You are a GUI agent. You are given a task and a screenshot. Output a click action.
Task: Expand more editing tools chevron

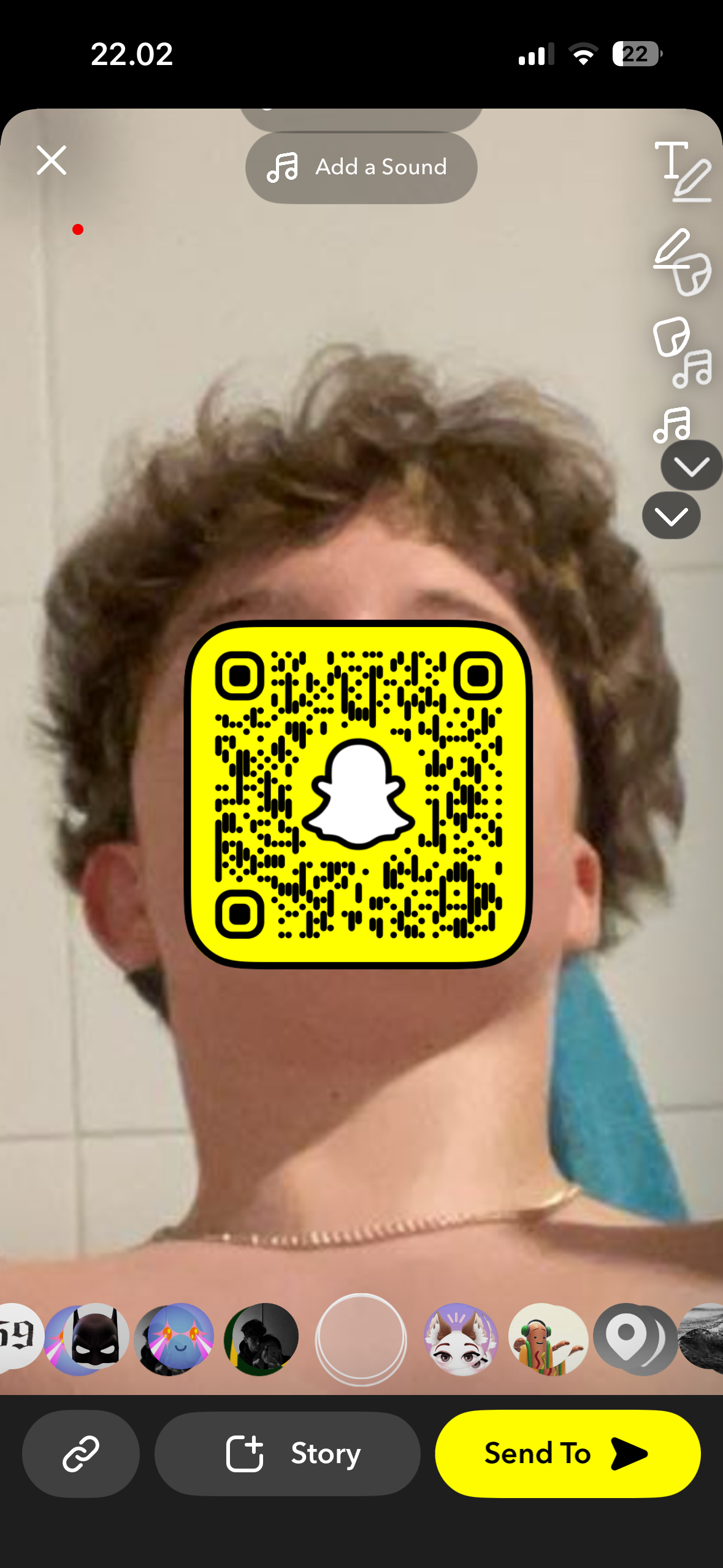671,516
